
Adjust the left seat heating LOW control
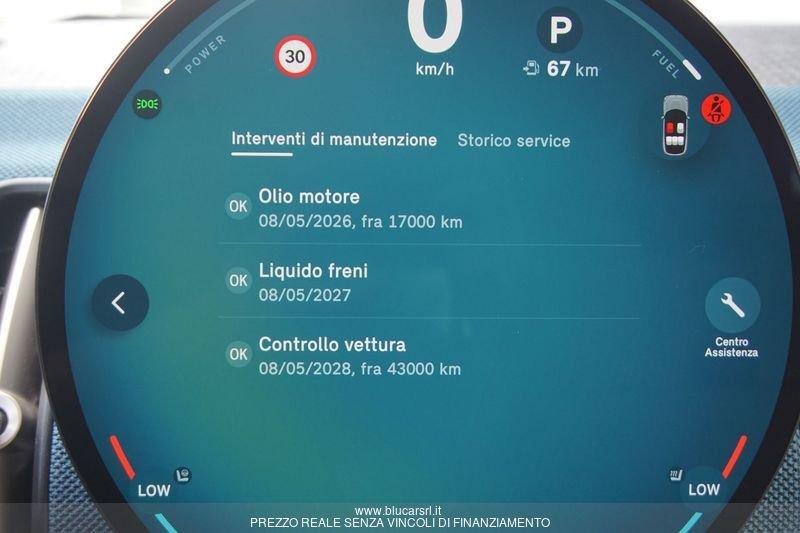coord(156,488)
